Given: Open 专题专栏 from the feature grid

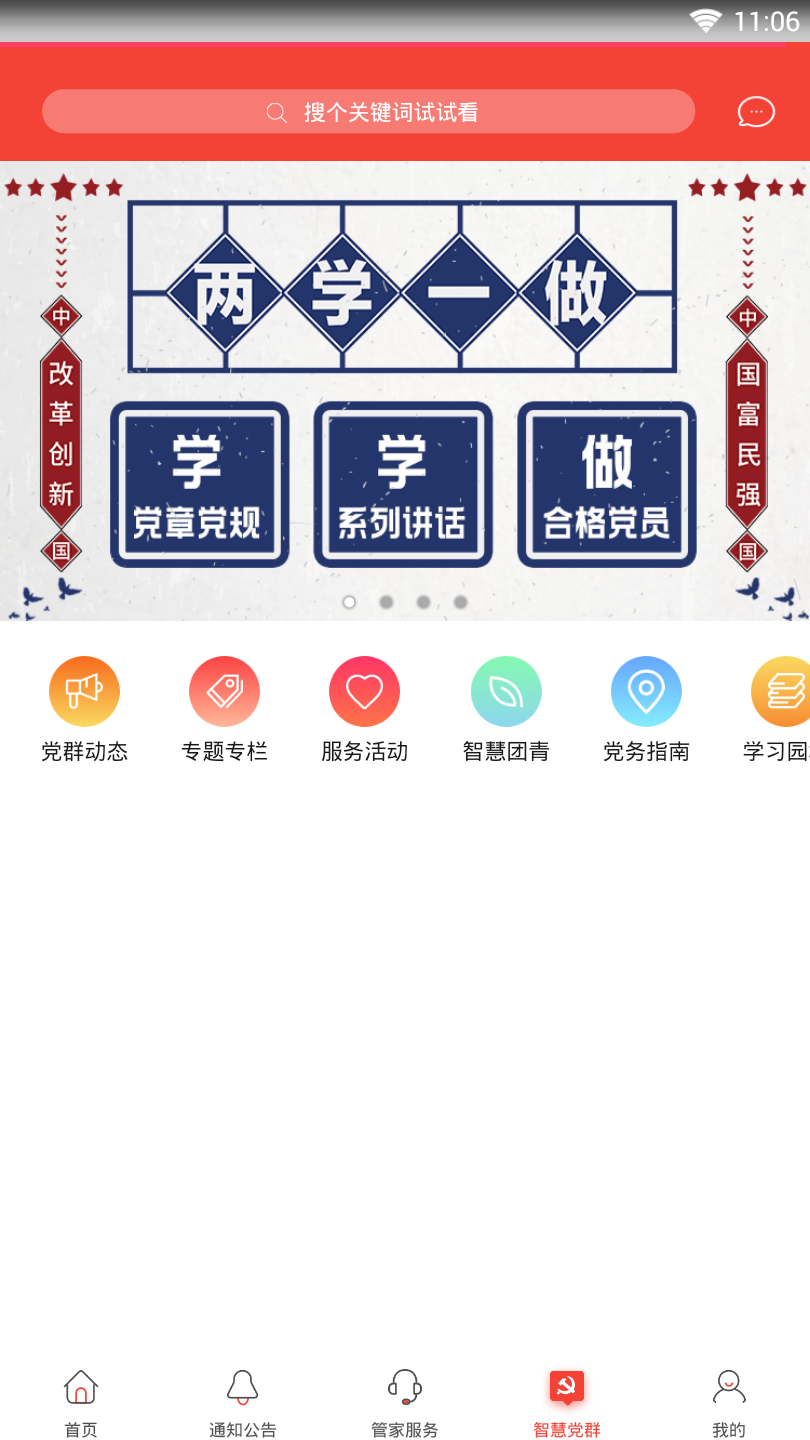Looking at the screenshot, I should pos(224,690).
